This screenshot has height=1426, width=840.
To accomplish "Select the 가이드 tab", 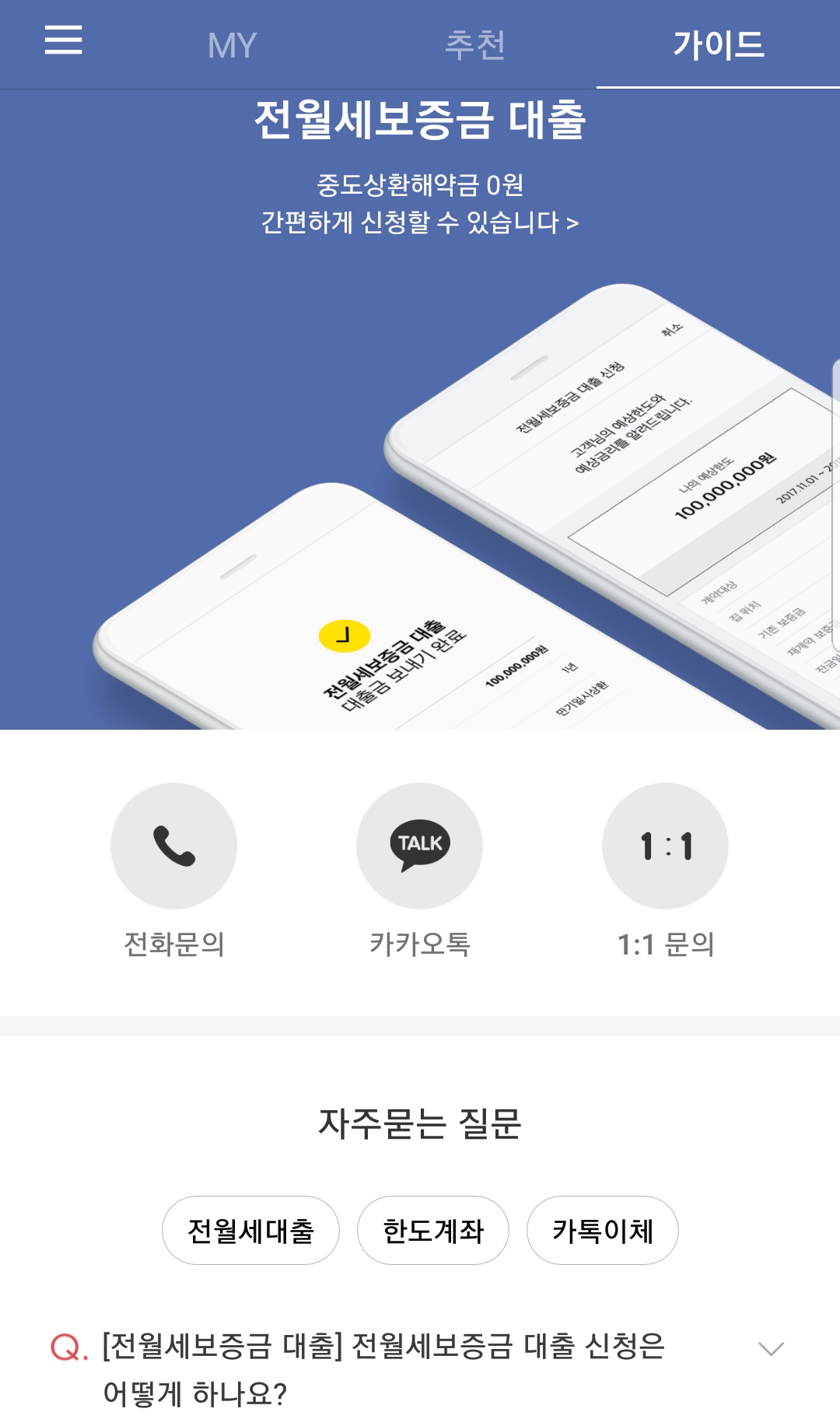I will (718, 45).
